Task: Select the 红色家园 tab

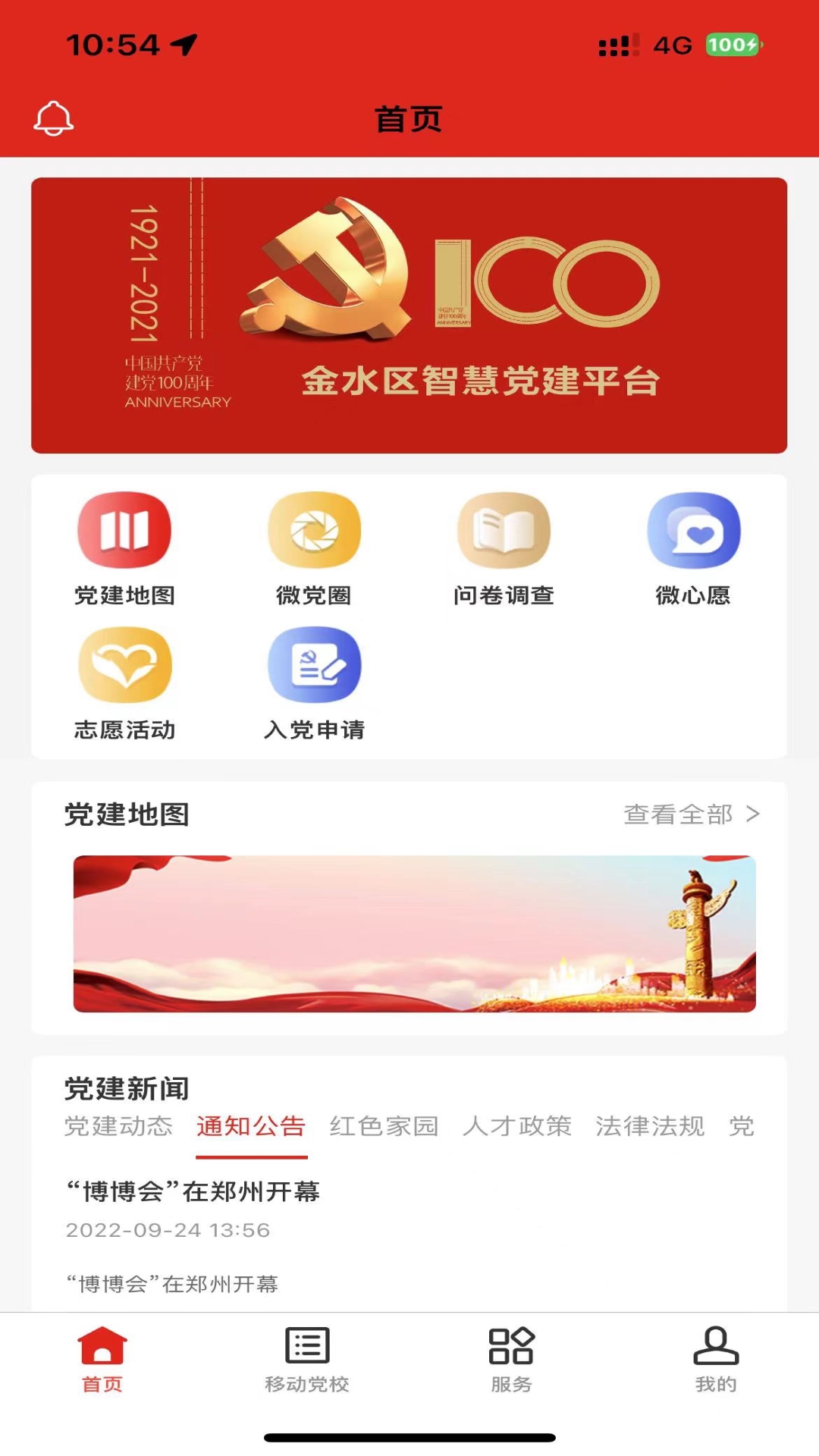Action: pyautogui.click(x=384, y=1127)
